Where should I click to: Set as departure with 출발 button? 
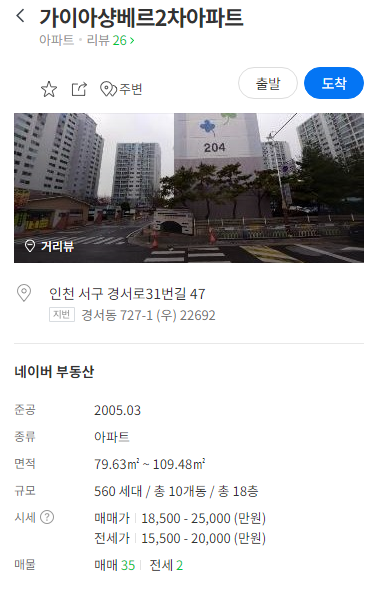point(268,83)
